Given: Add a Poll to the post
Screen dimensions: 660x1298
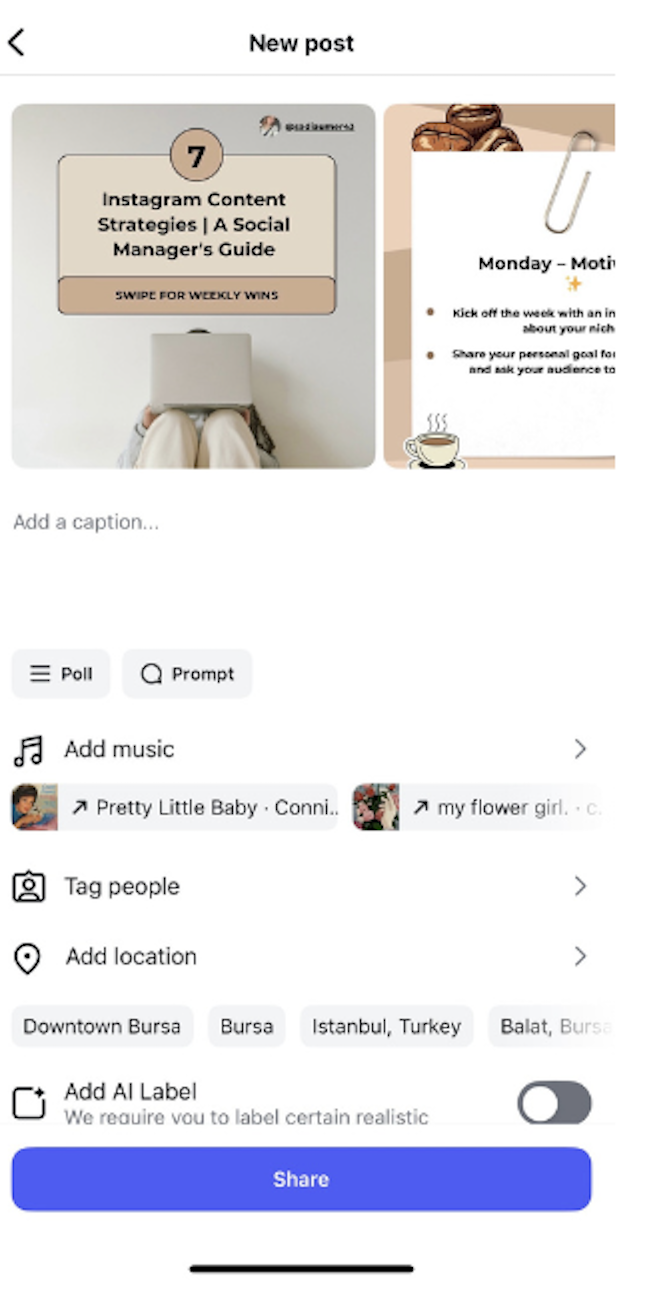Looking at the screenshot, I should click(x=61, y=674).
